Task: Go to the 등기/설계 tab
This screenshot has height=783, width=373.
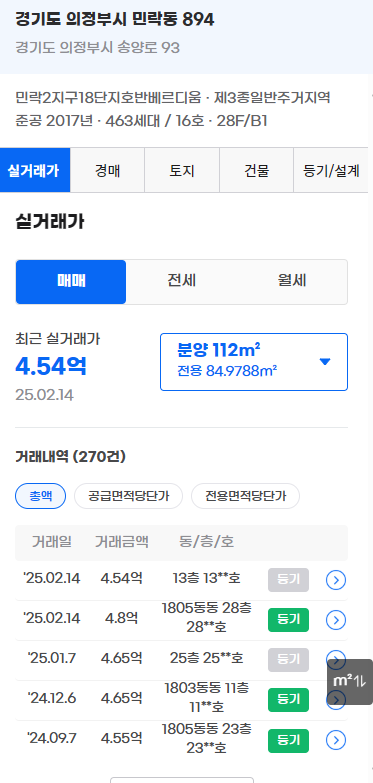Action: [x=331, y=170]
